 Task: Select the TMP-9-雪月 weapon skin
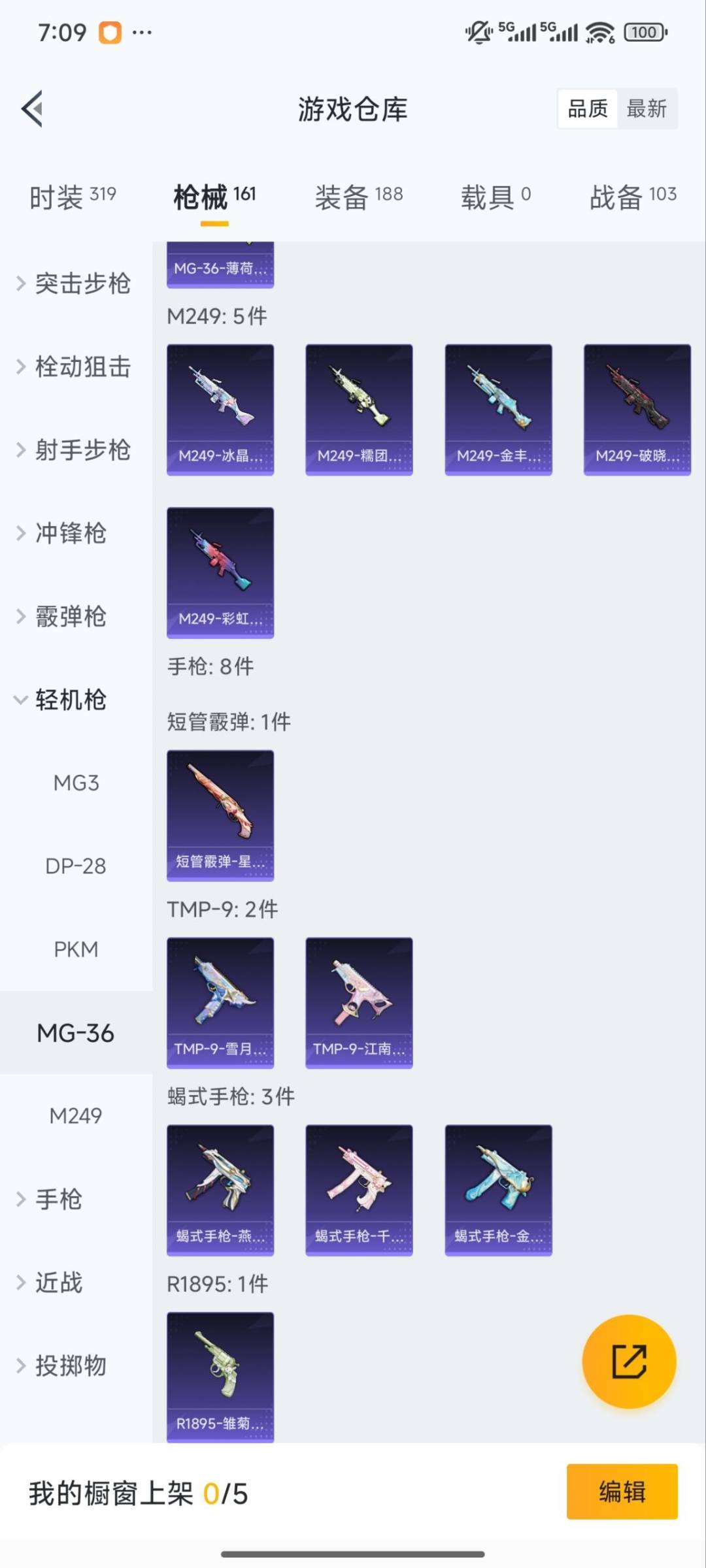[220, 1003]
